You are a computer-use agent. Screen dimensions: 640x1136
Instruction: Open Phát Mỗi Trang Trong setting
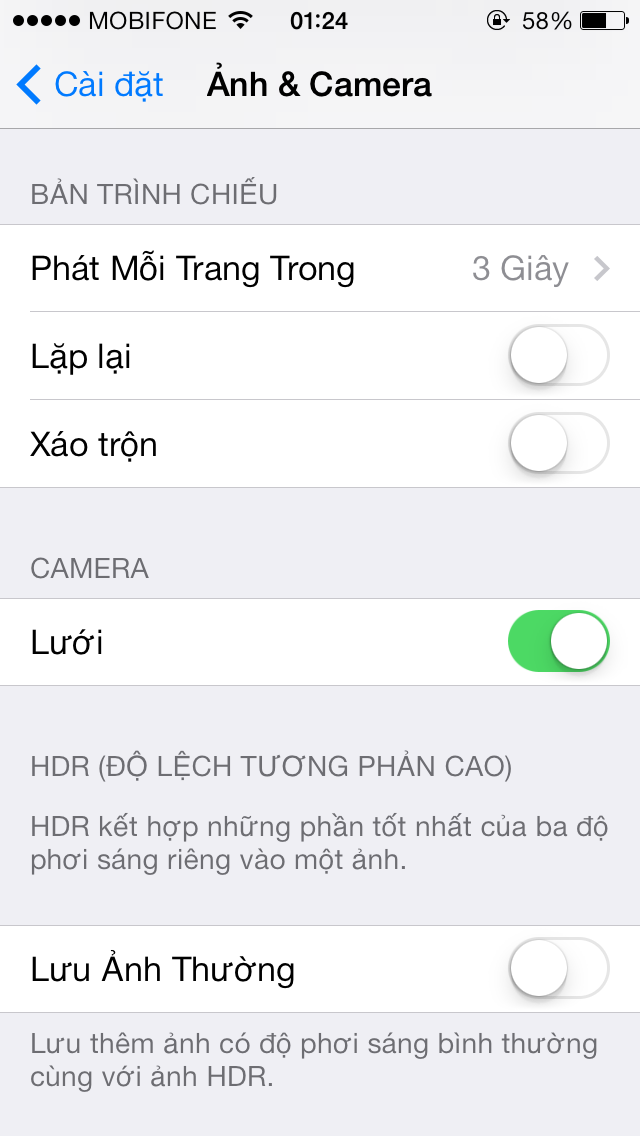320,269
